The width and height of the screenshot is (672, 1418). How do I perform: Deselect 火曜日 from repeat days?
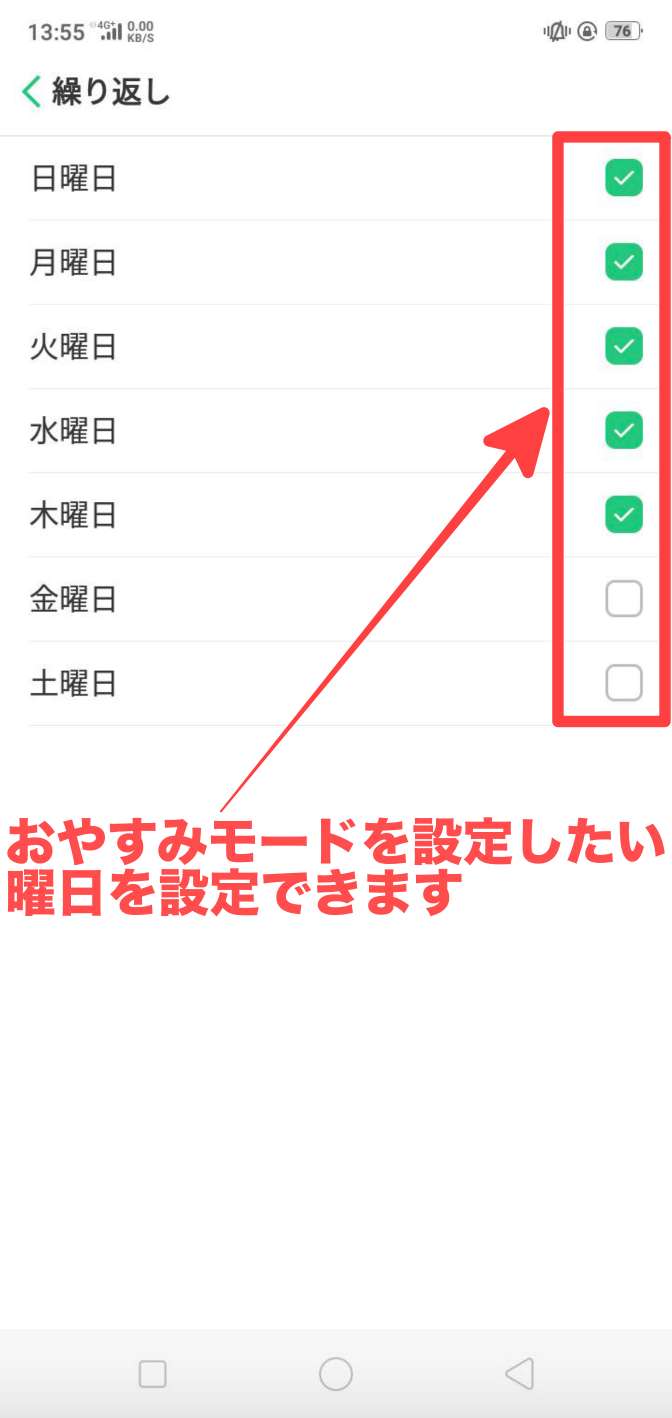(623, 346)
